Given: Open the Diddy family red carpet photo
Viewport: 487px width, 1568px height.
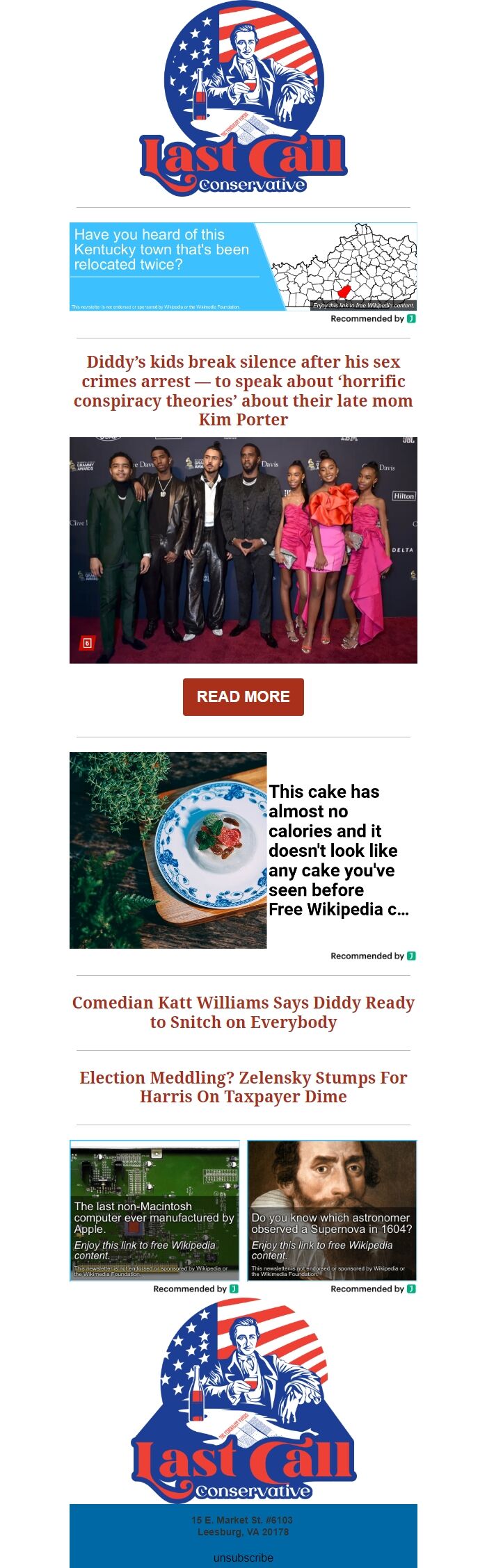Looking at the screenshot, I should pyautogui.click(x=243, y=550).
